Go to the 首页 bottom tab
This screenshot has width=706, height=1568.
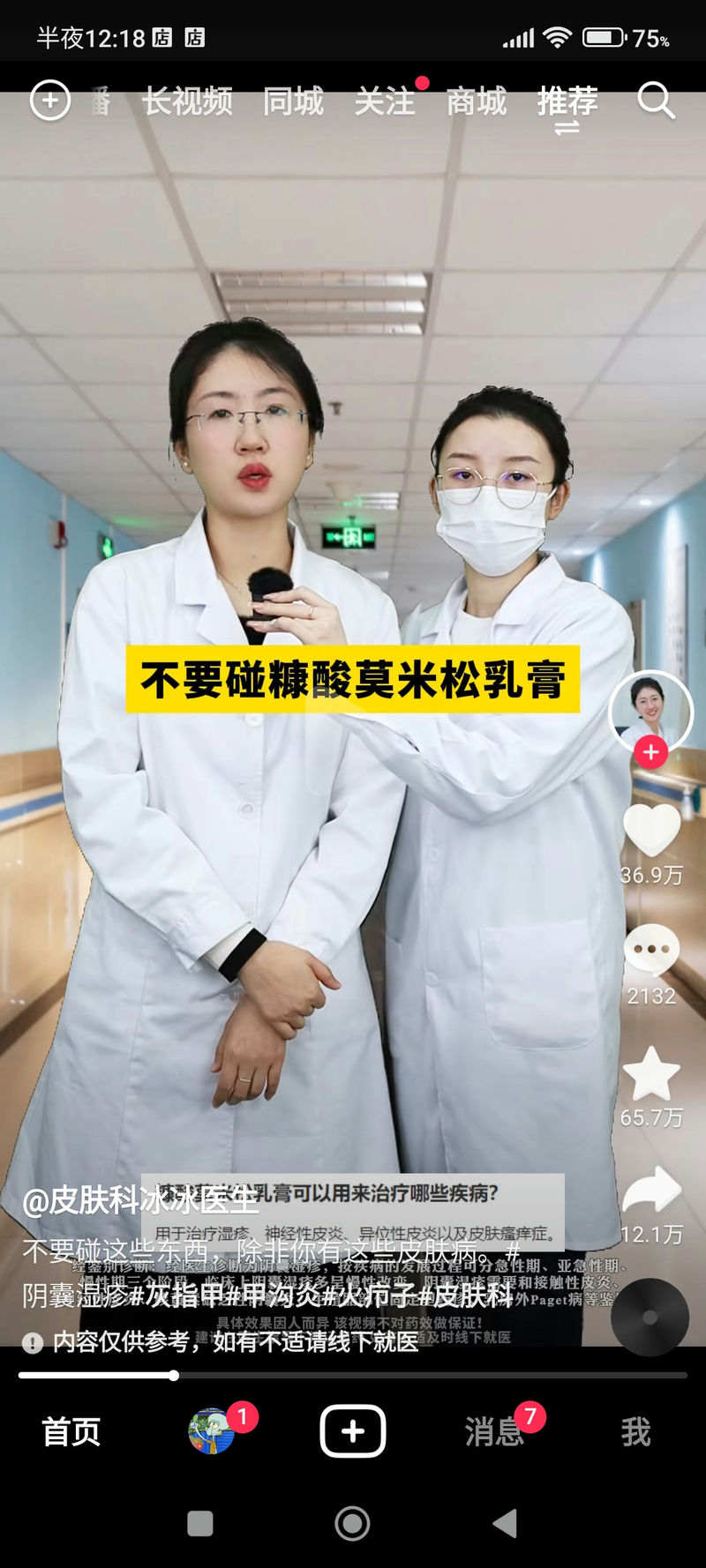pyautogui.click(x=71, y=1431)
